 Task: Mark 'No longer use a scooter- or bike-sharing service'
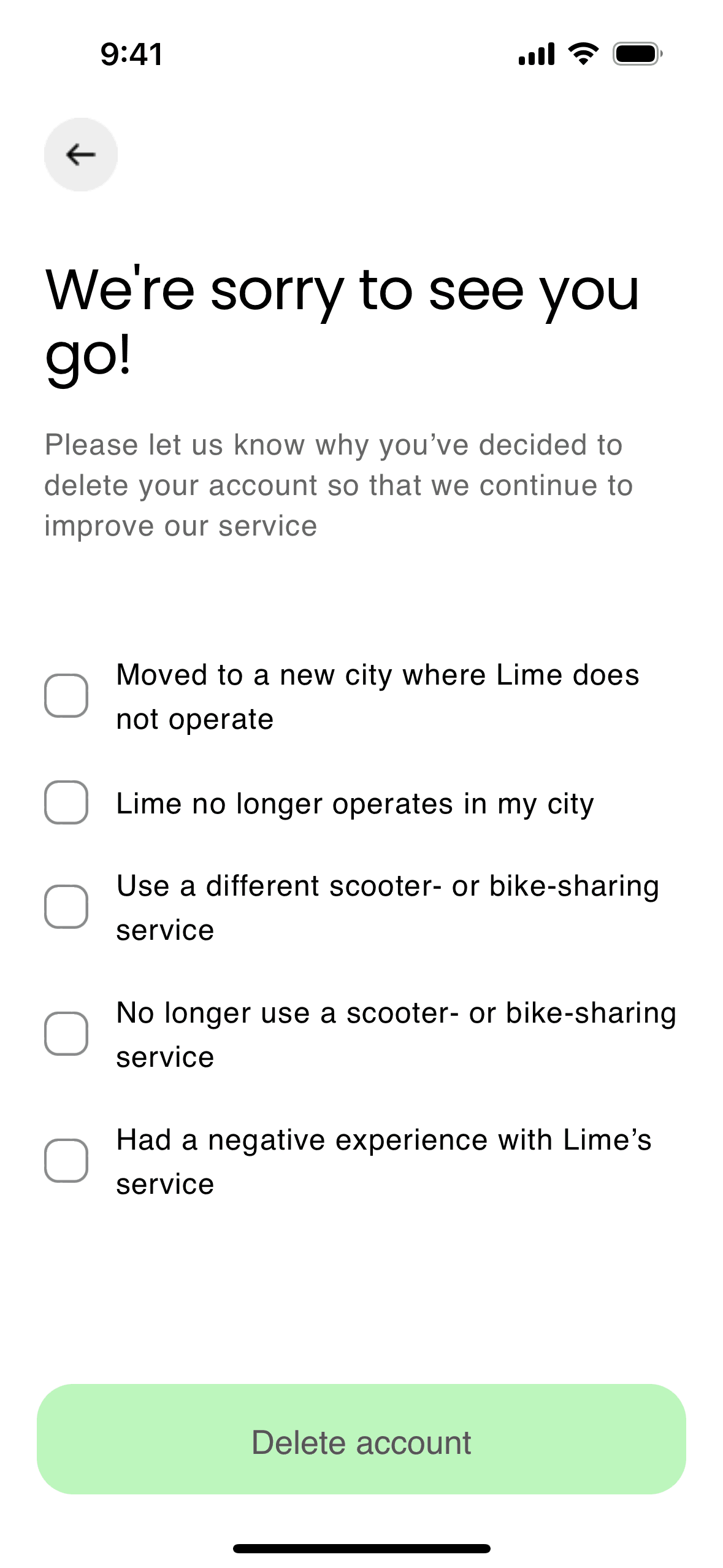pyautogui.click(x=66, y=1034)
